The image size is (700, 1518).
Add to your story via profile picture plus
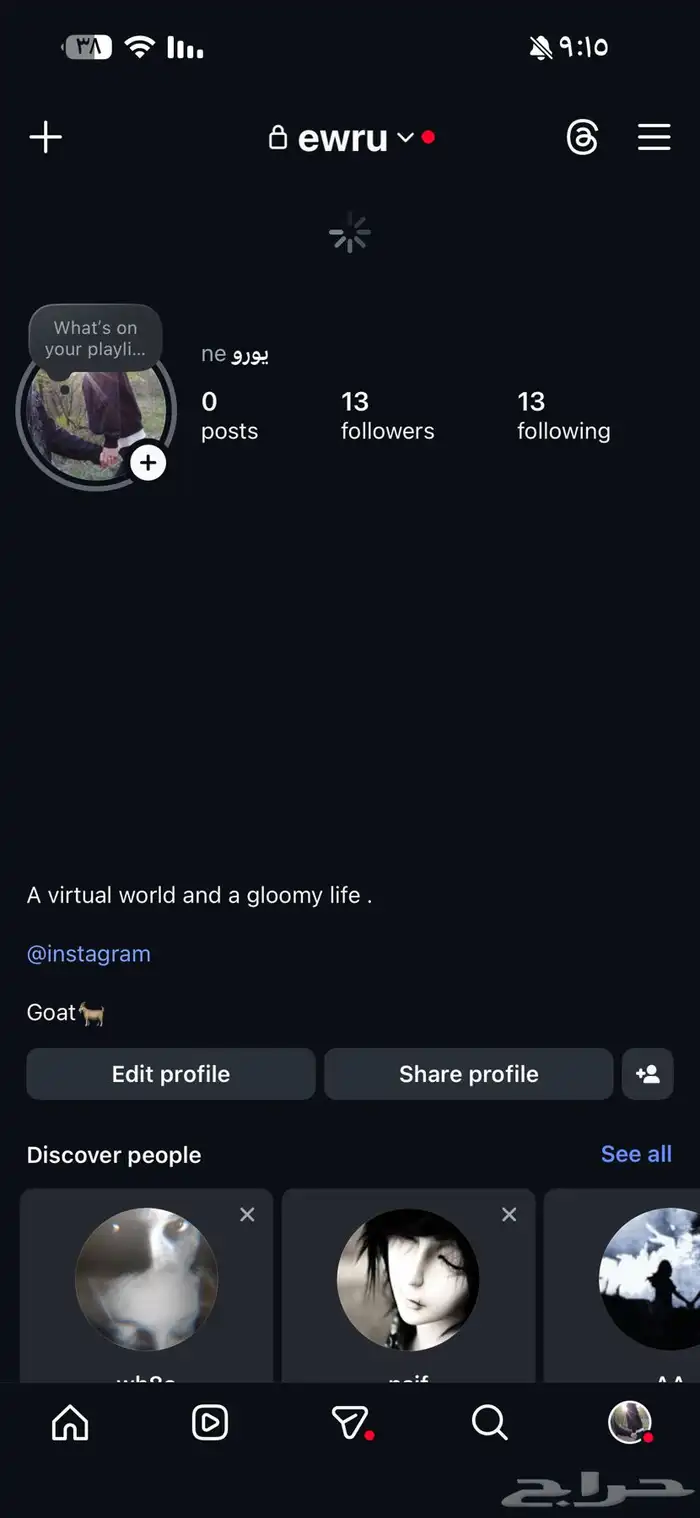click(148, 462)
